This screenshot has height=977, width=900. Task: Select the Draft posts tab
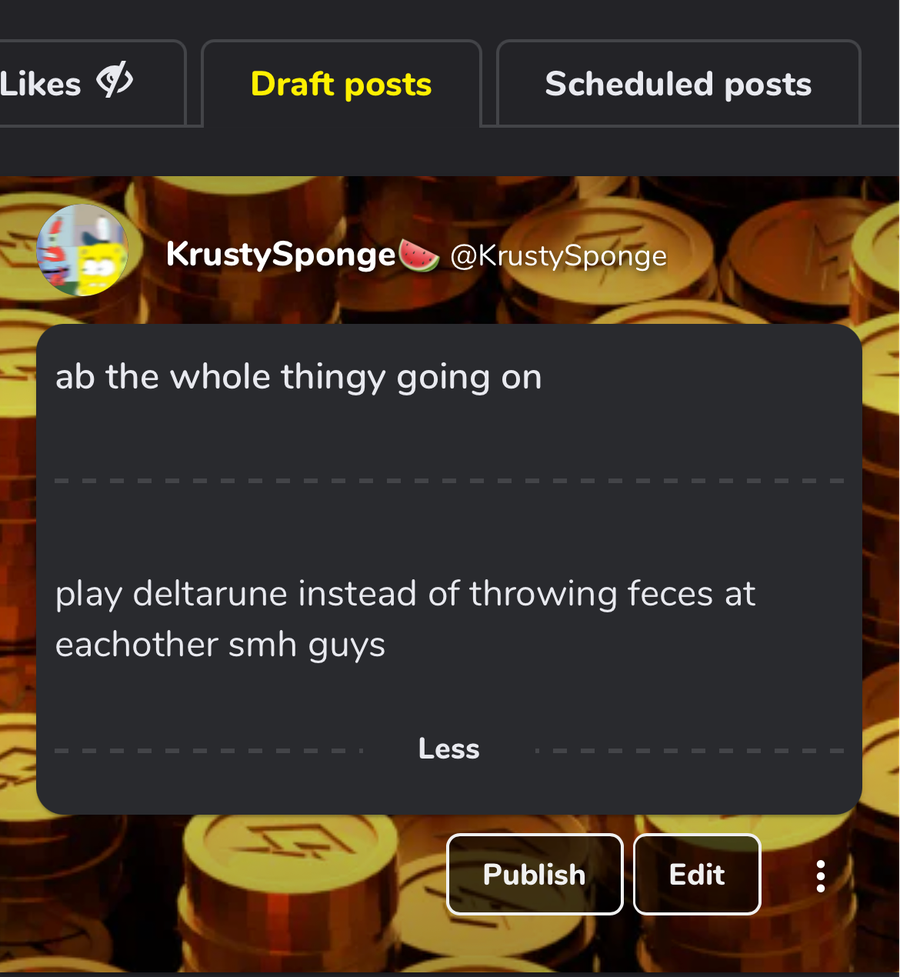[x=341, y=84]
